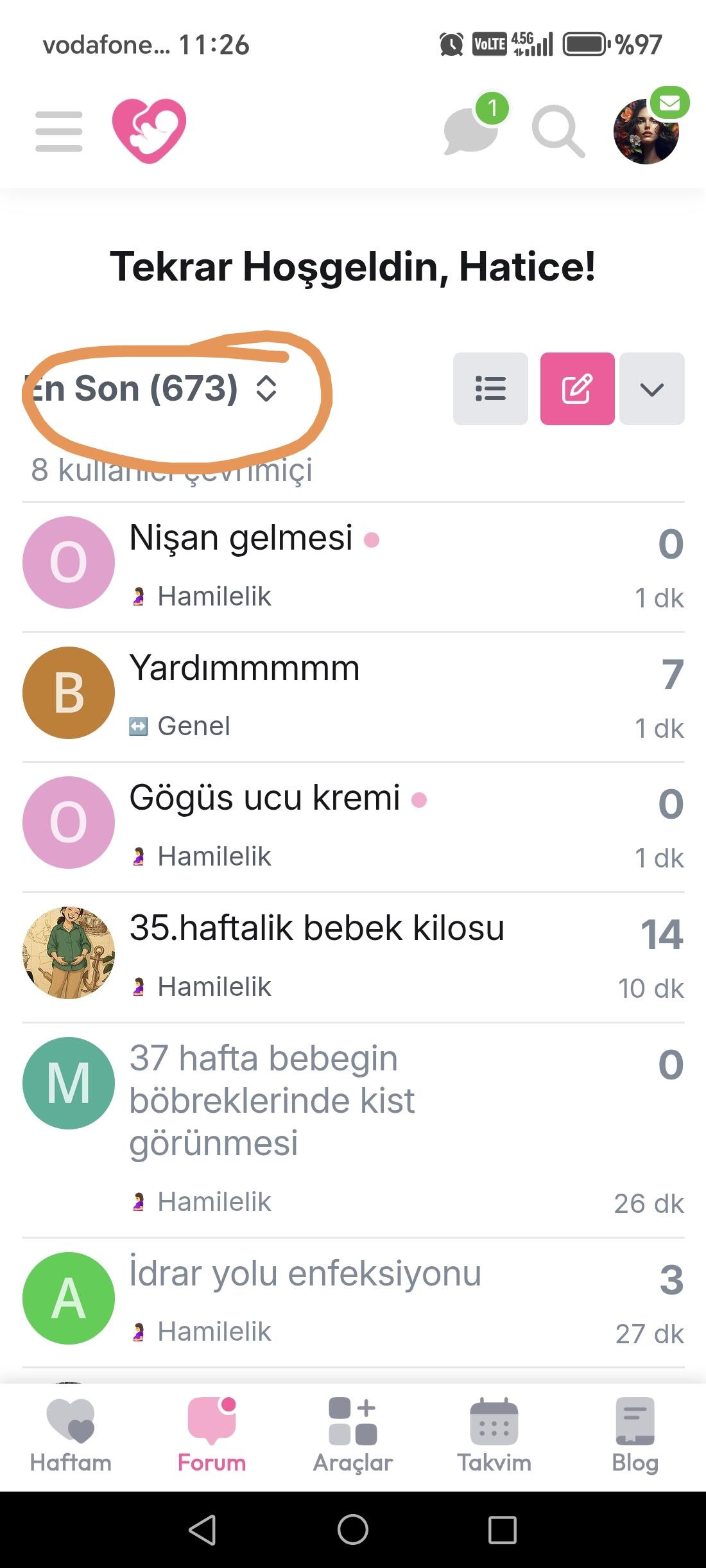Switch to the Araçlar tab

(x=353, y=1436)
